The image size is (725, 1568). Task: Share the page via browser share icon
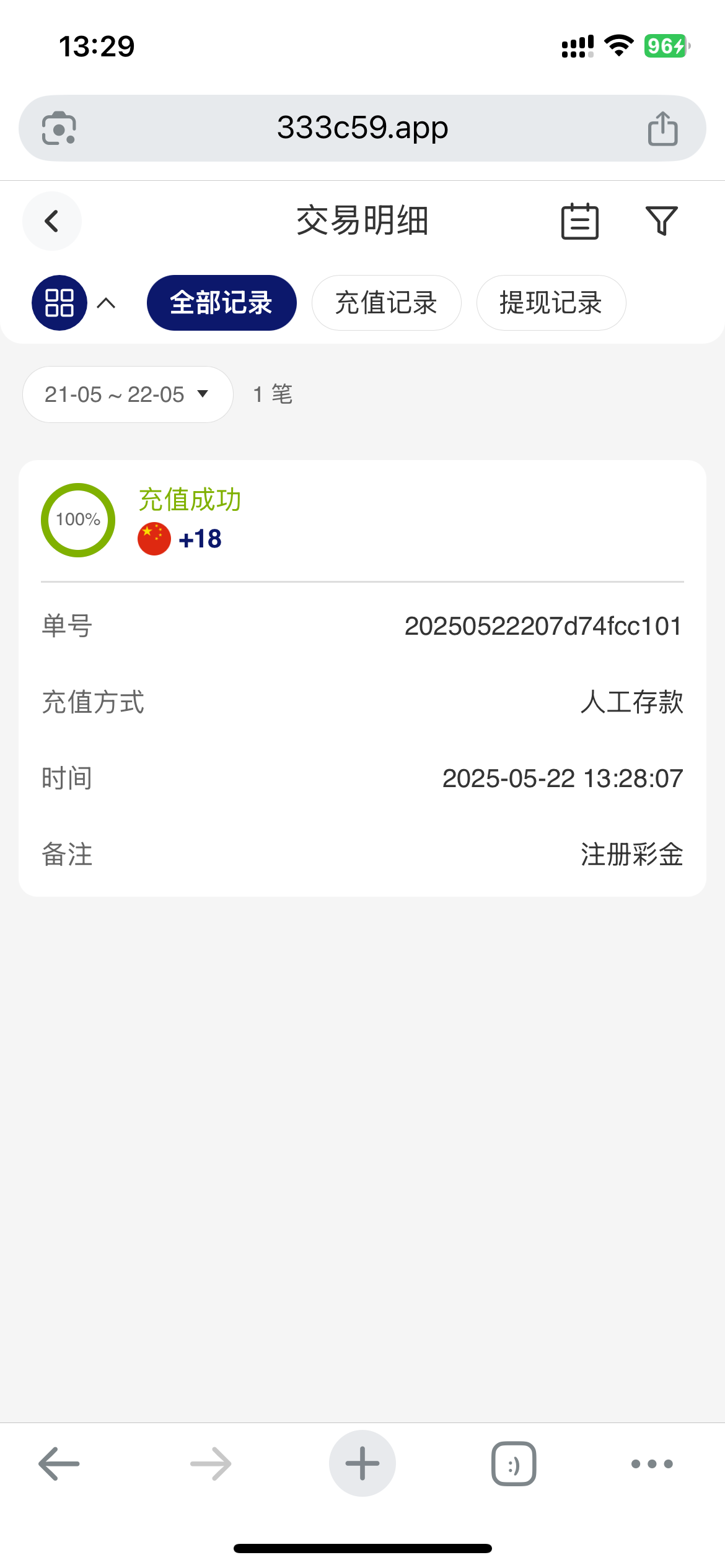[663, 128]
